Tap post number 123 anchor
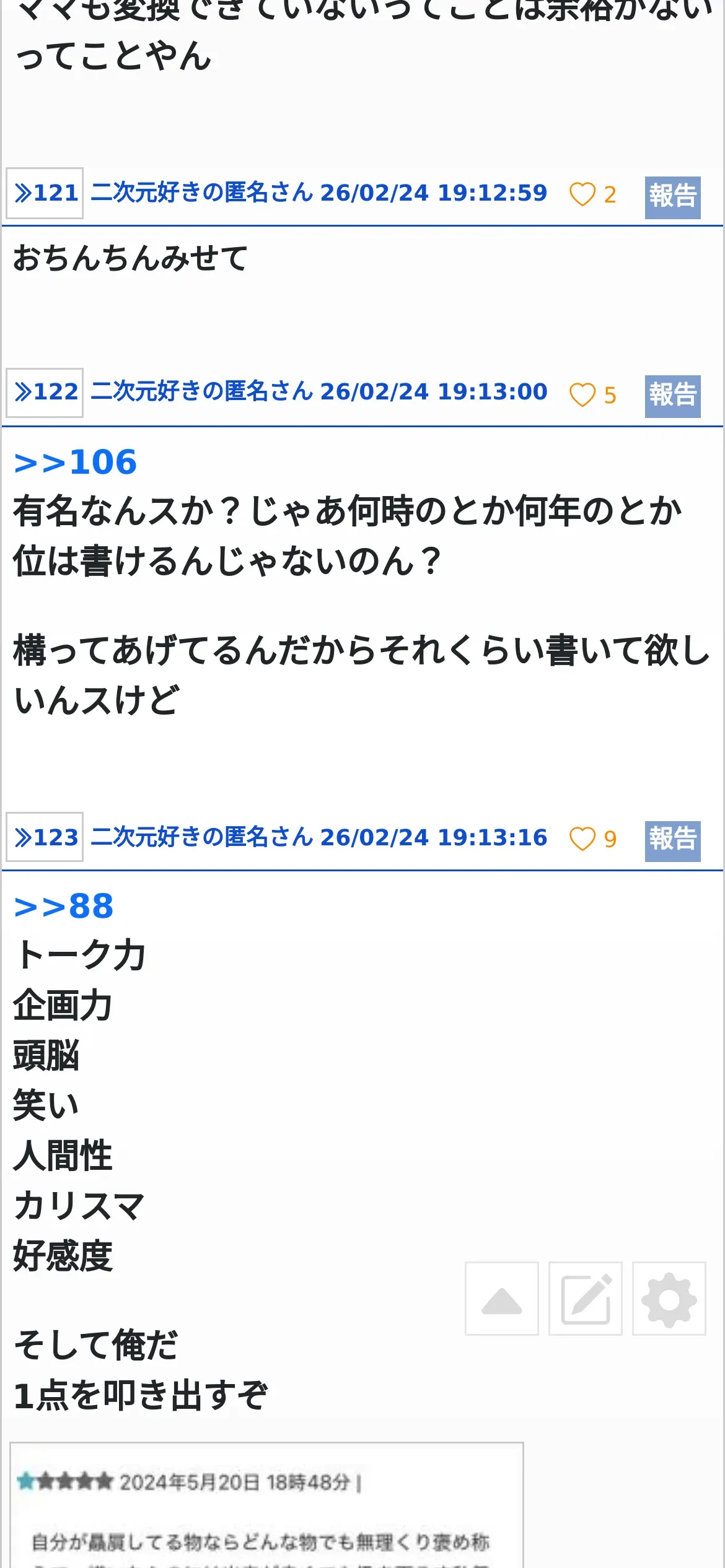Screen dimensions: 725x1568 pos(45,837)
